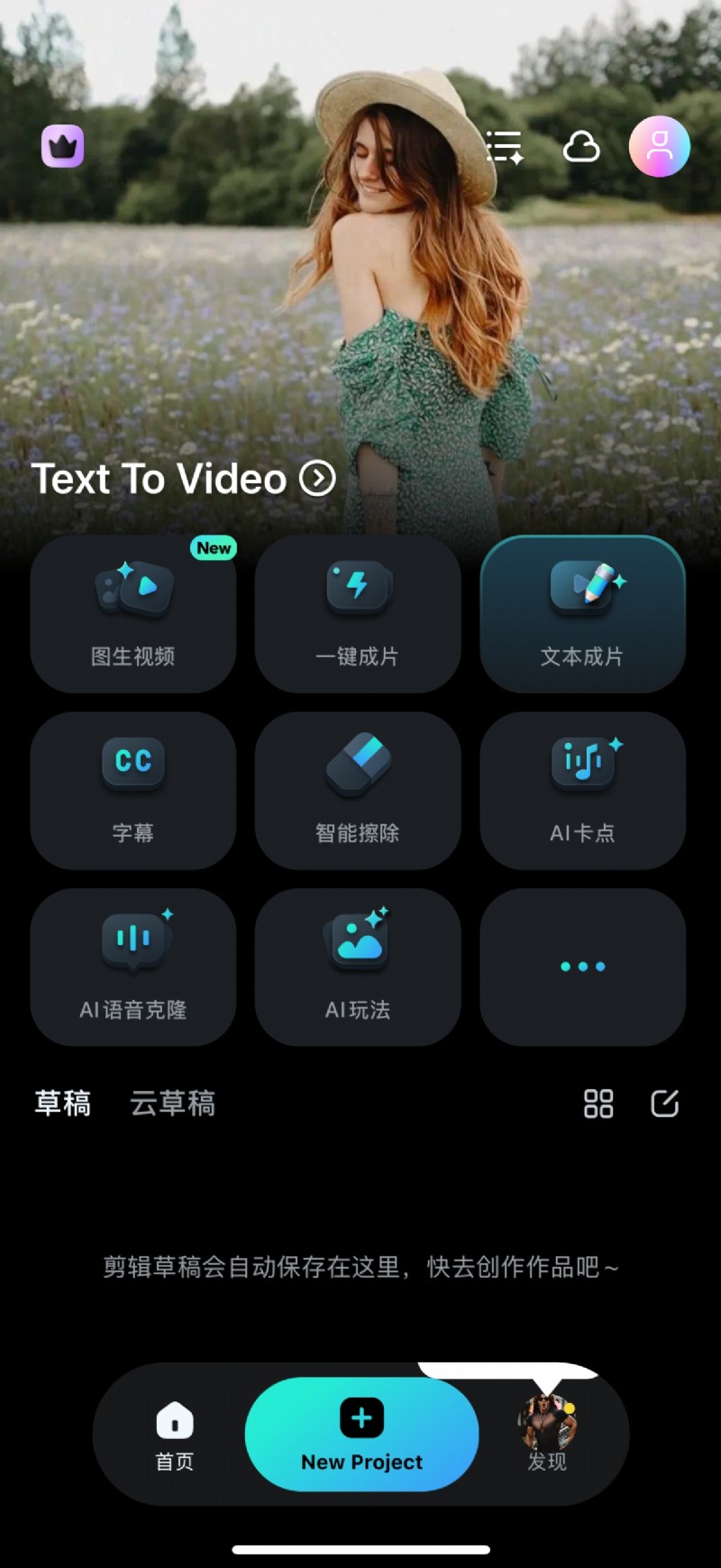Tap the crown VIP icon top left
Screen dimensions: 721x1568
[x=60, y=145]
